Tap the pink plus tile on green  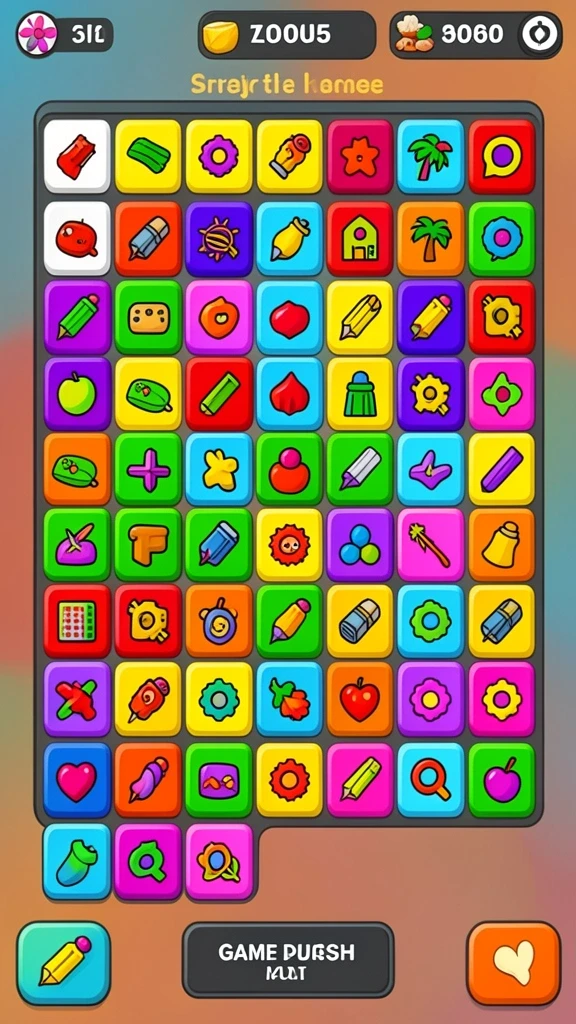click(148, 469)
